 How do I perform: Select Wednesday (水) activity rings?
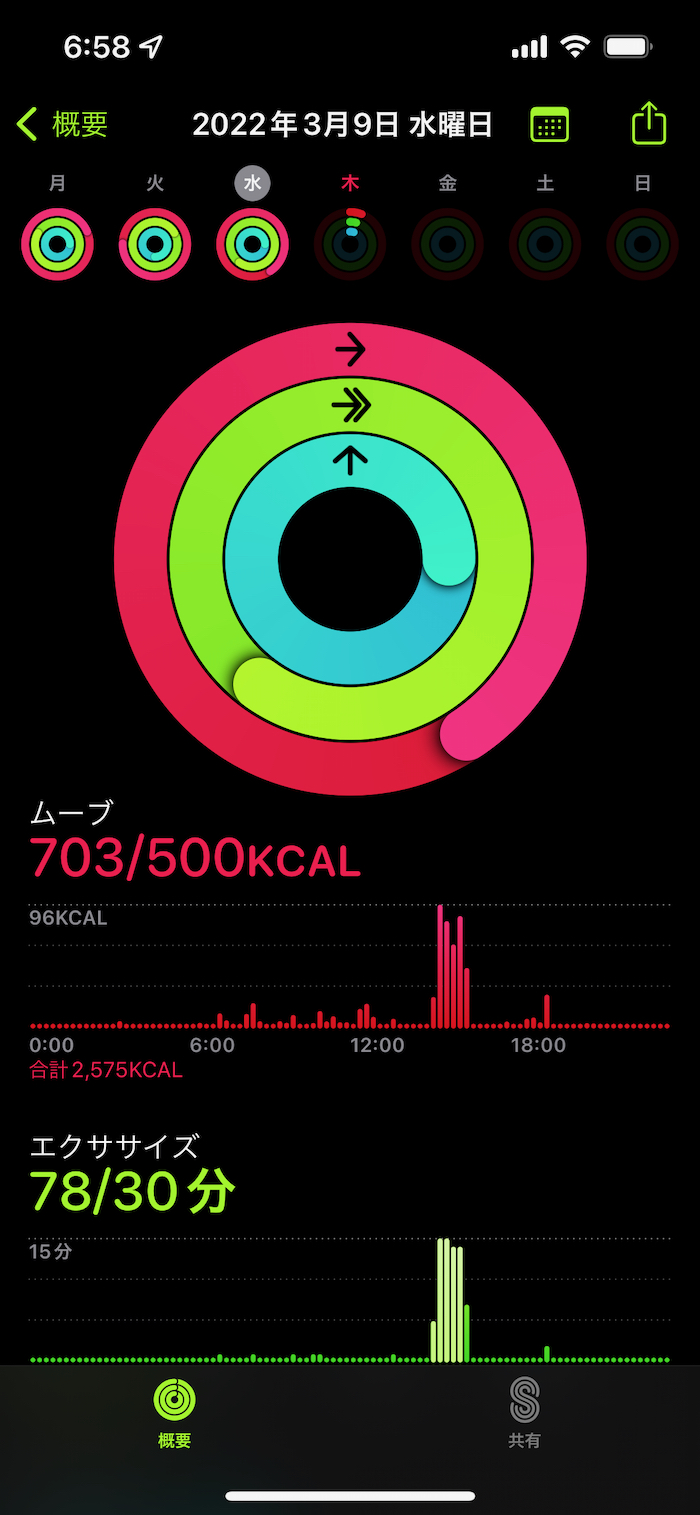tap(252, 243)
